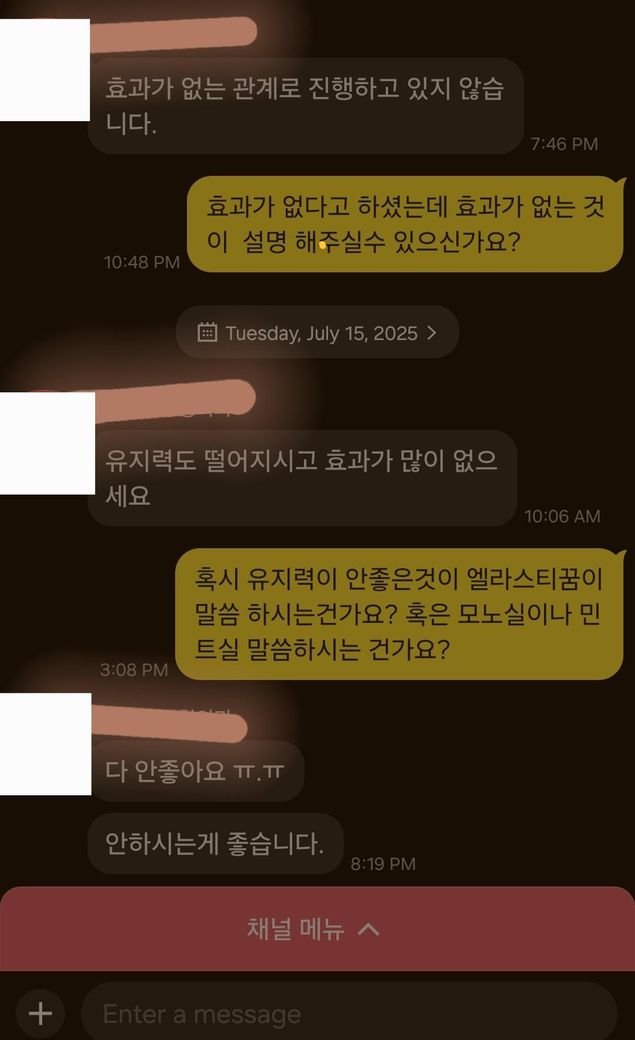This screenshot has width=635, height=1040.
Task: Open the Tuesday, July 15, 2025 date chip
Action: click(x=317, y=333)
